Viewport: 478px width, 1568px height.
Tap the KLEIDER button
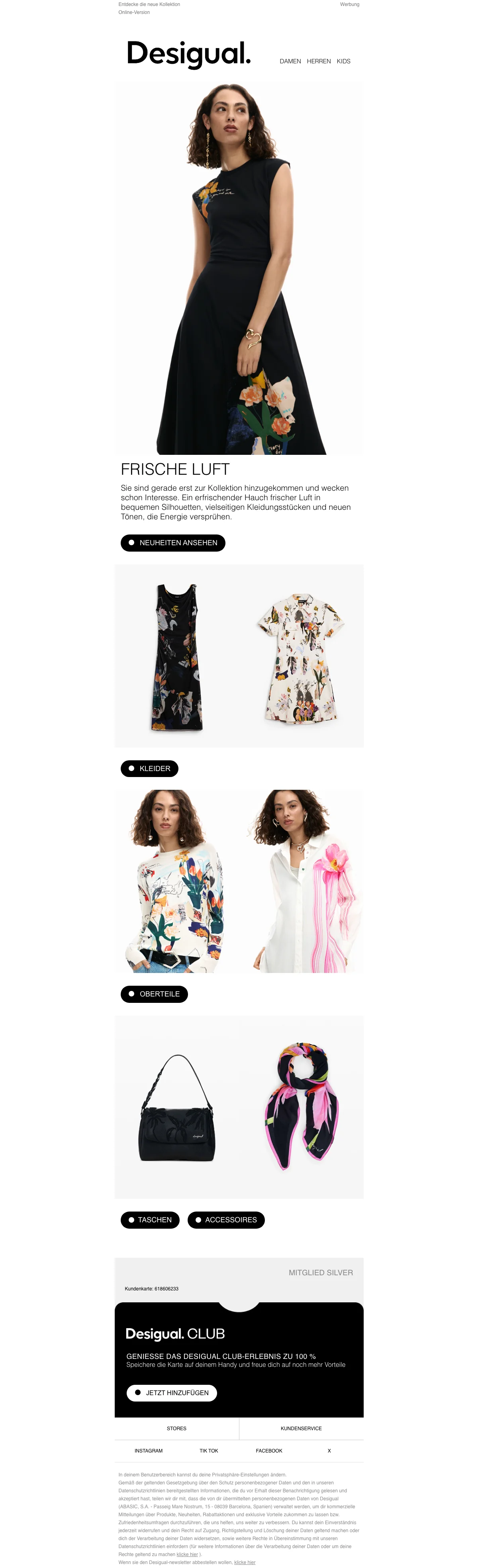[149, 768]
